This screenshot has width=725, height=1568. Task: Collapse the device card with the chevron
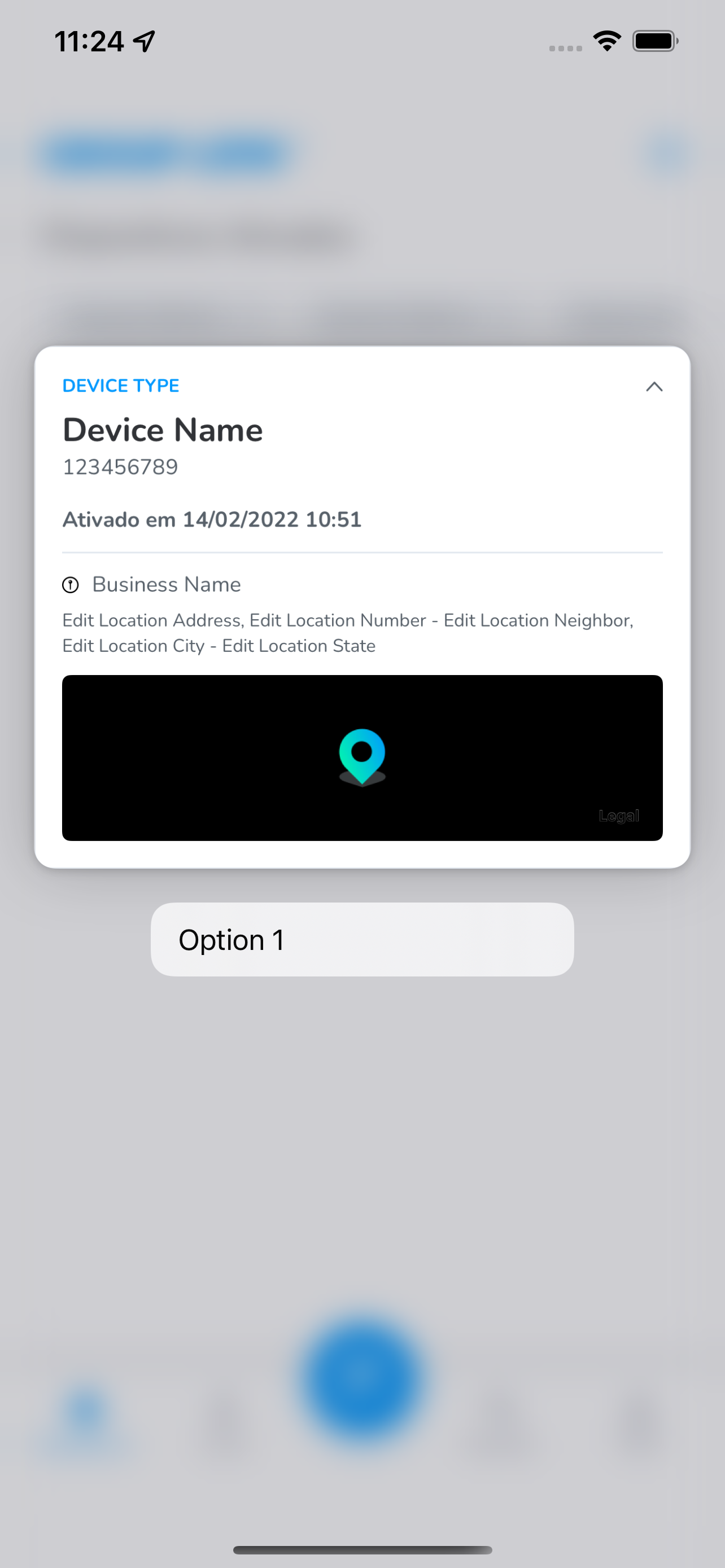(x=654, y=387)
